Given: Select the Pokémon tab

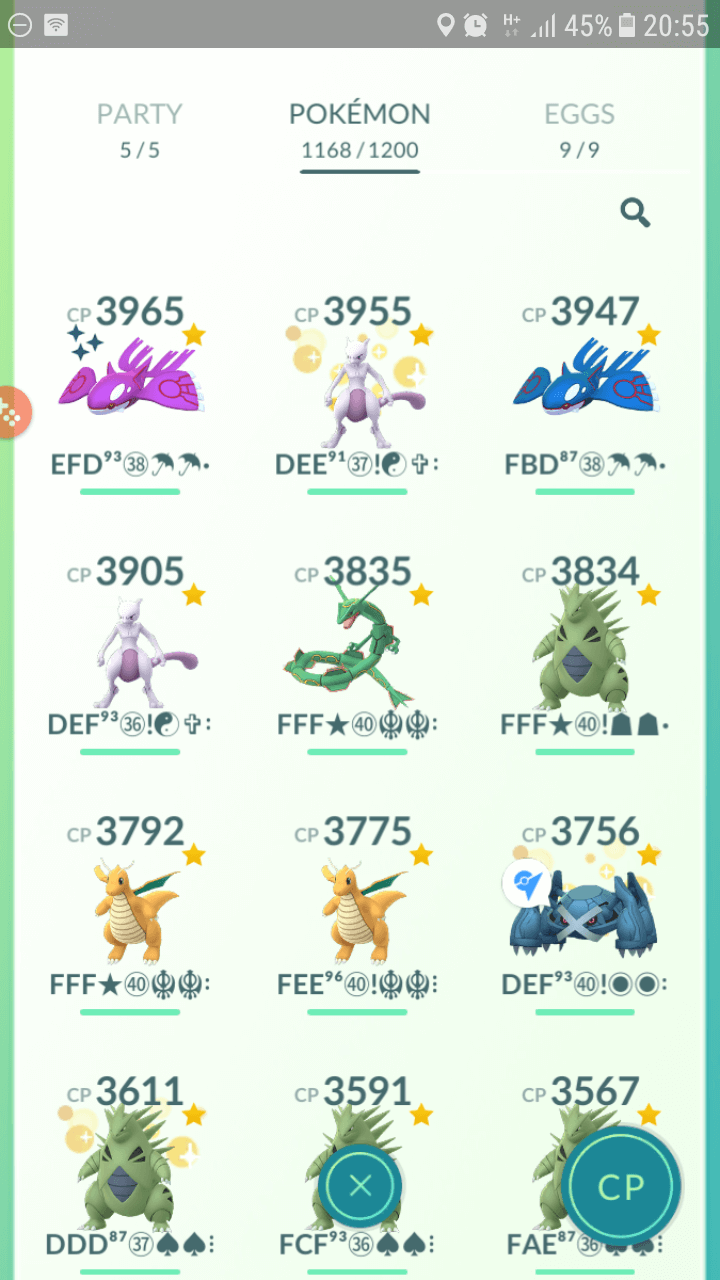Looking at the screenshot, I should coord(360,130).
